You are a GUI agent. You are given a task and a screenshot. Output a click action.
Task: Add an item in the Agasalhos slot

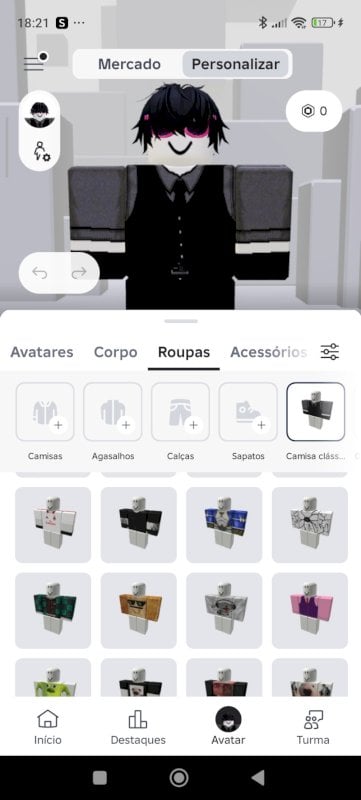coord(113,412)
